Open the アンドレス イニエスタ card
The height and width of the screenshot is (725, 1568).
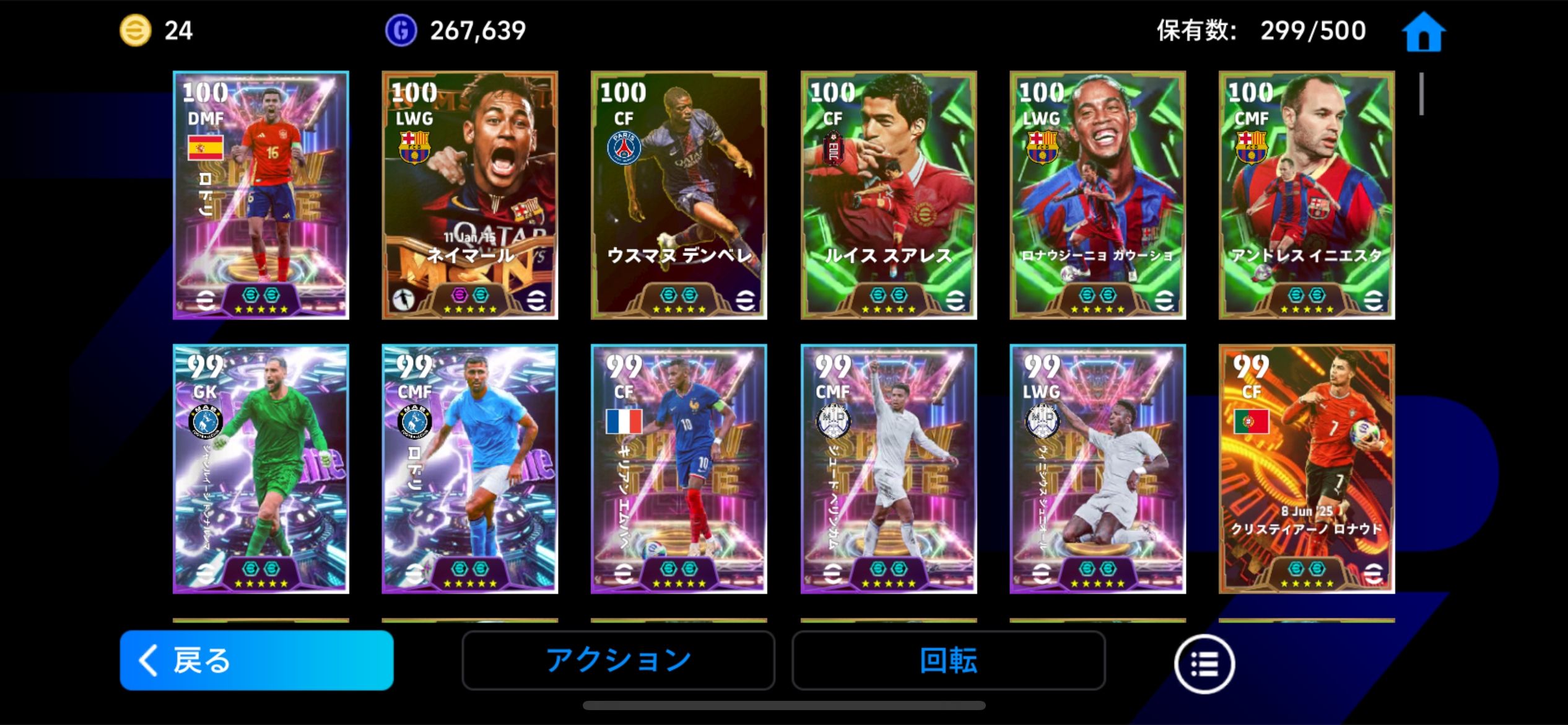tap(1307, 195)
